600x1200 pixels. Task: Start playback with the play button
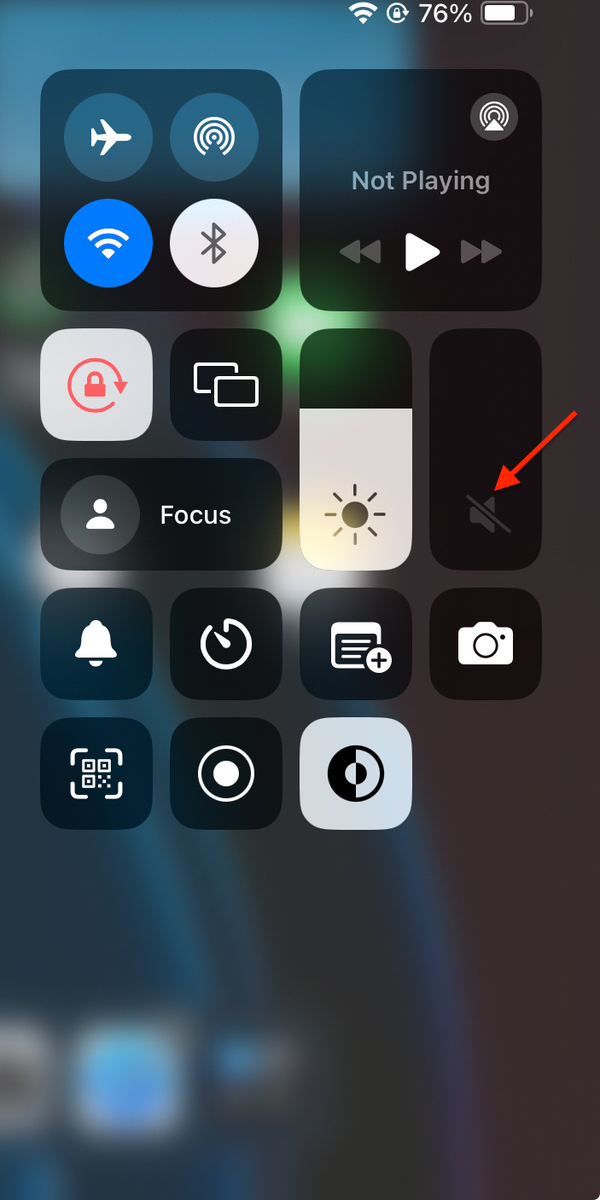pyautogui.click(x=422, y=252)
